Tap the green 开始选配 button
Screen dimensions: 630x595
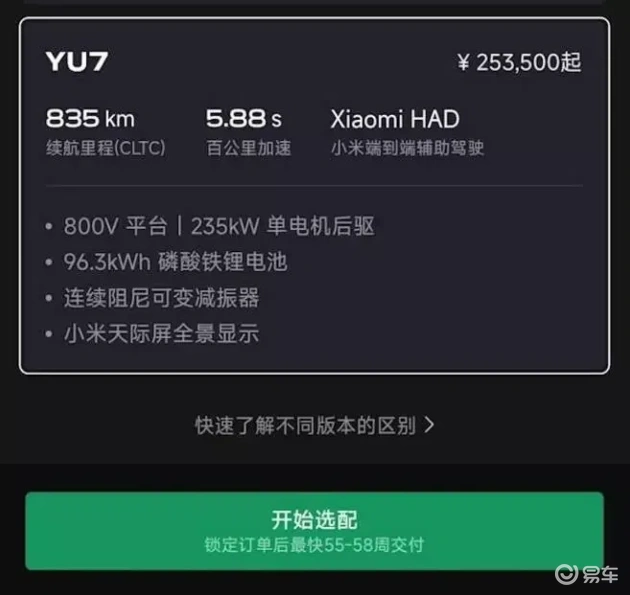pos(314,530)
